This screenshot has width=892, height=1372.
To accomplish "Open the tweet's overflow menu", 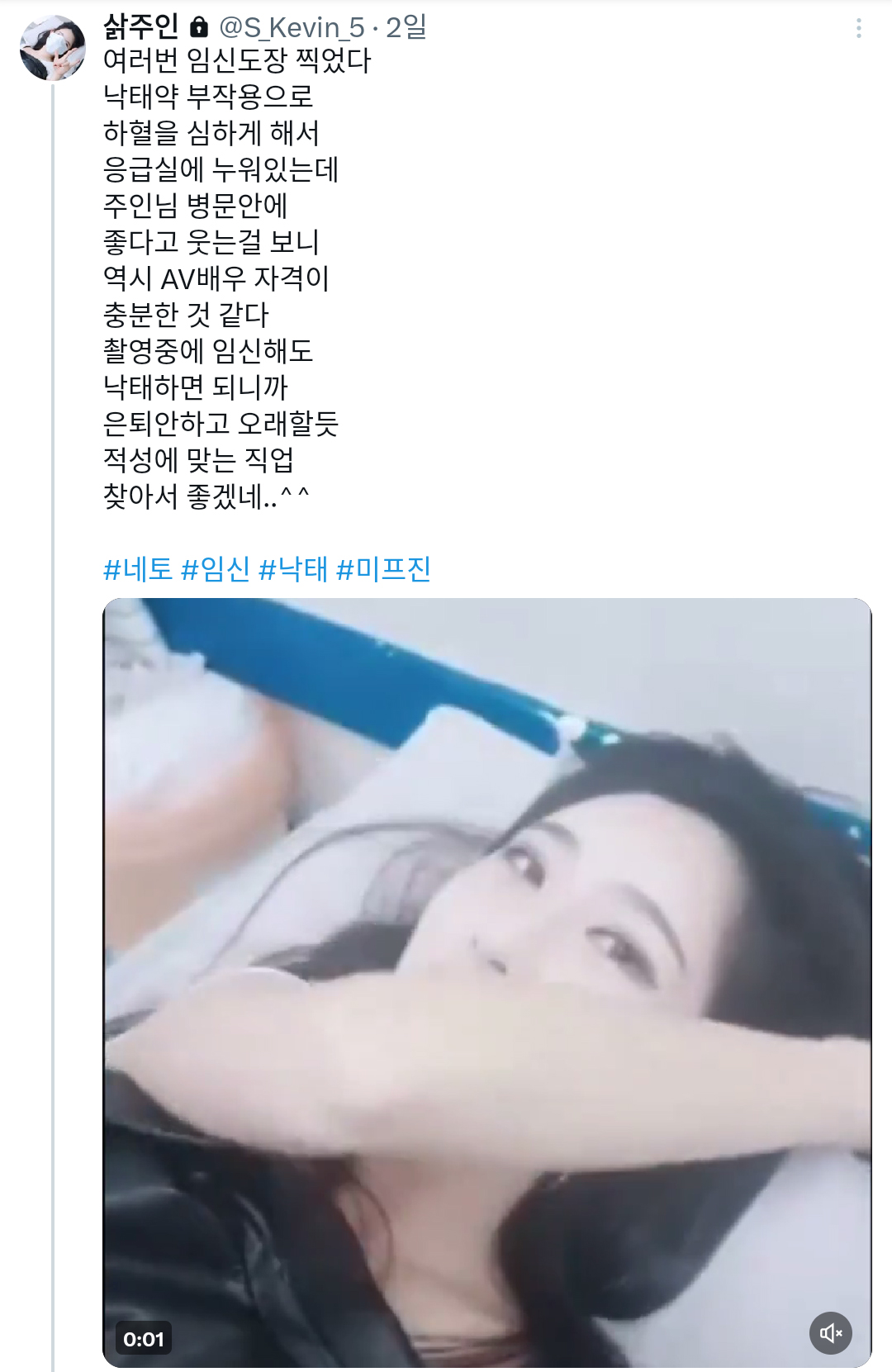I will click(x=858, y=29).
